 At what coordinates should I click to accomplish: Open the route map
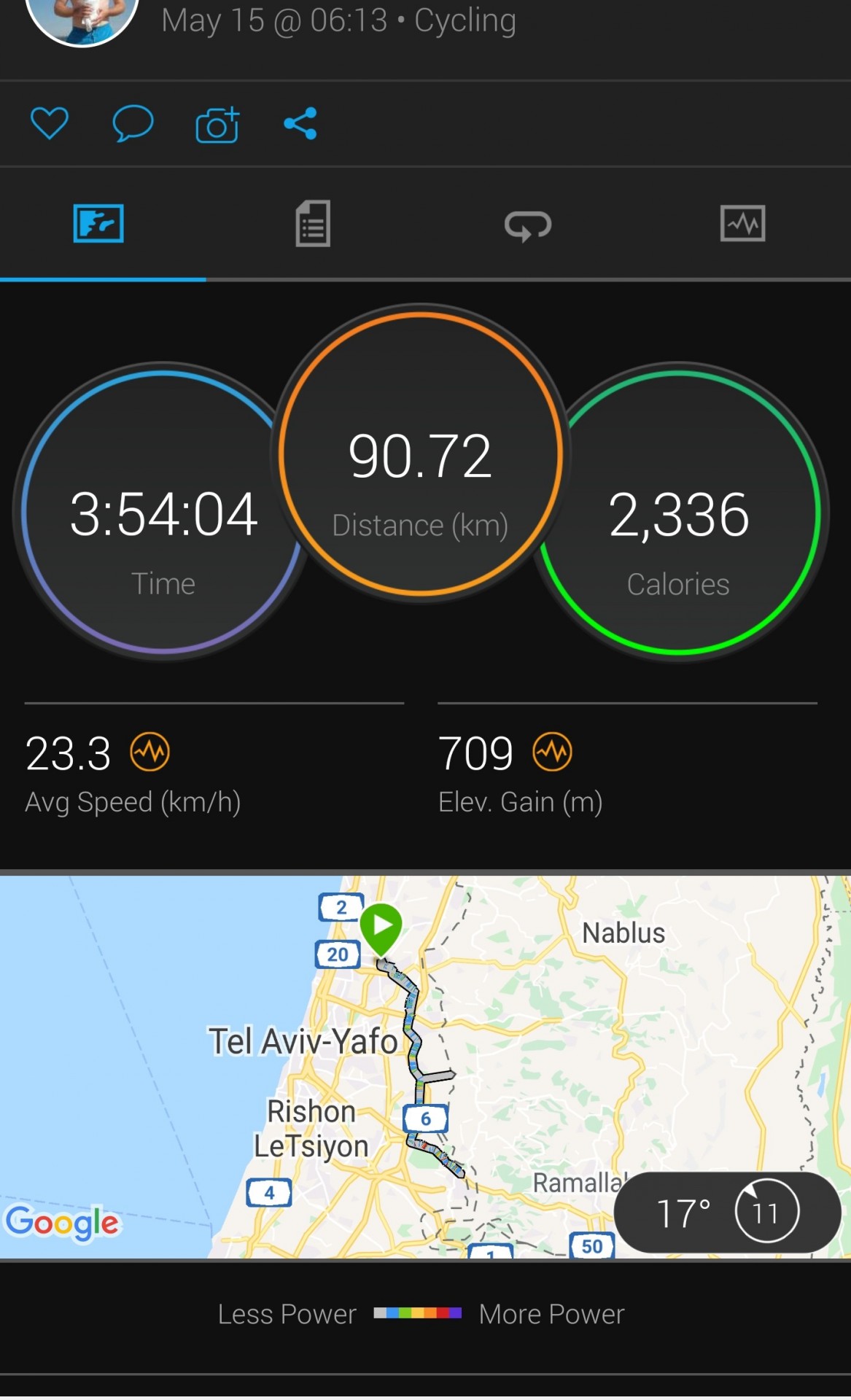[425, 1066]
